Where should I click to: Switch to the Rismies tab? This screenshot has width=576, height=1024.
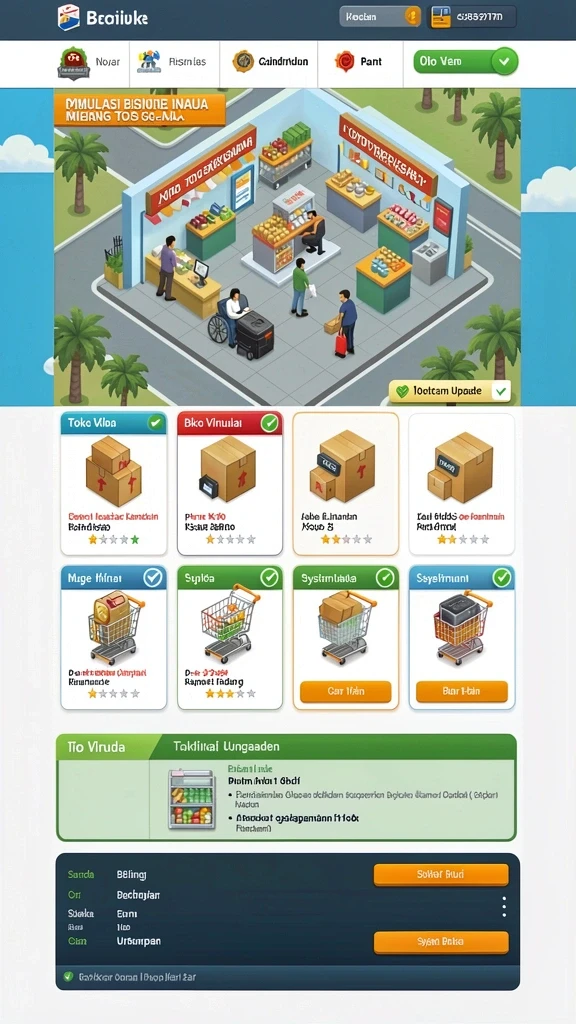click(174, 62)
